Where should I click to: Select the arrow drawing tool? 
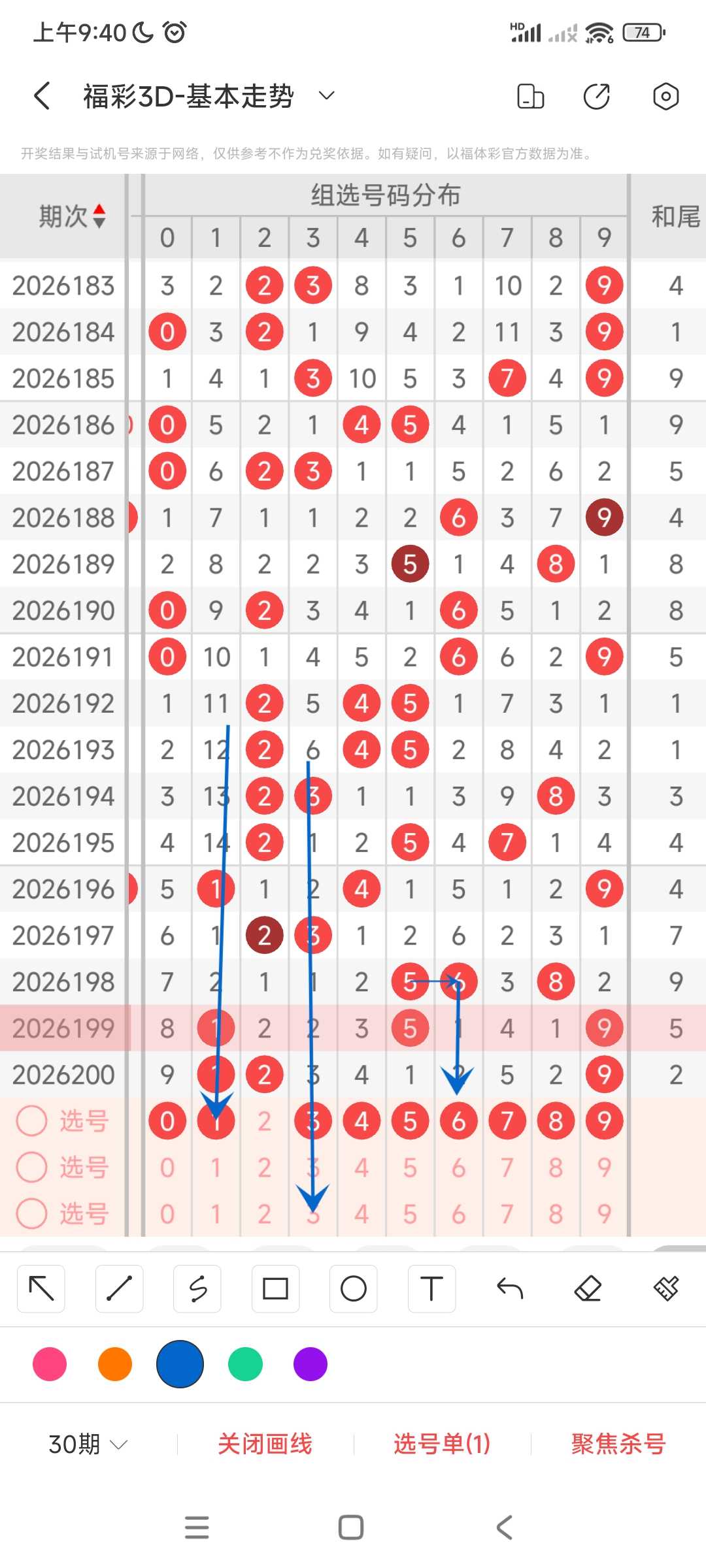pos(41,1288)
